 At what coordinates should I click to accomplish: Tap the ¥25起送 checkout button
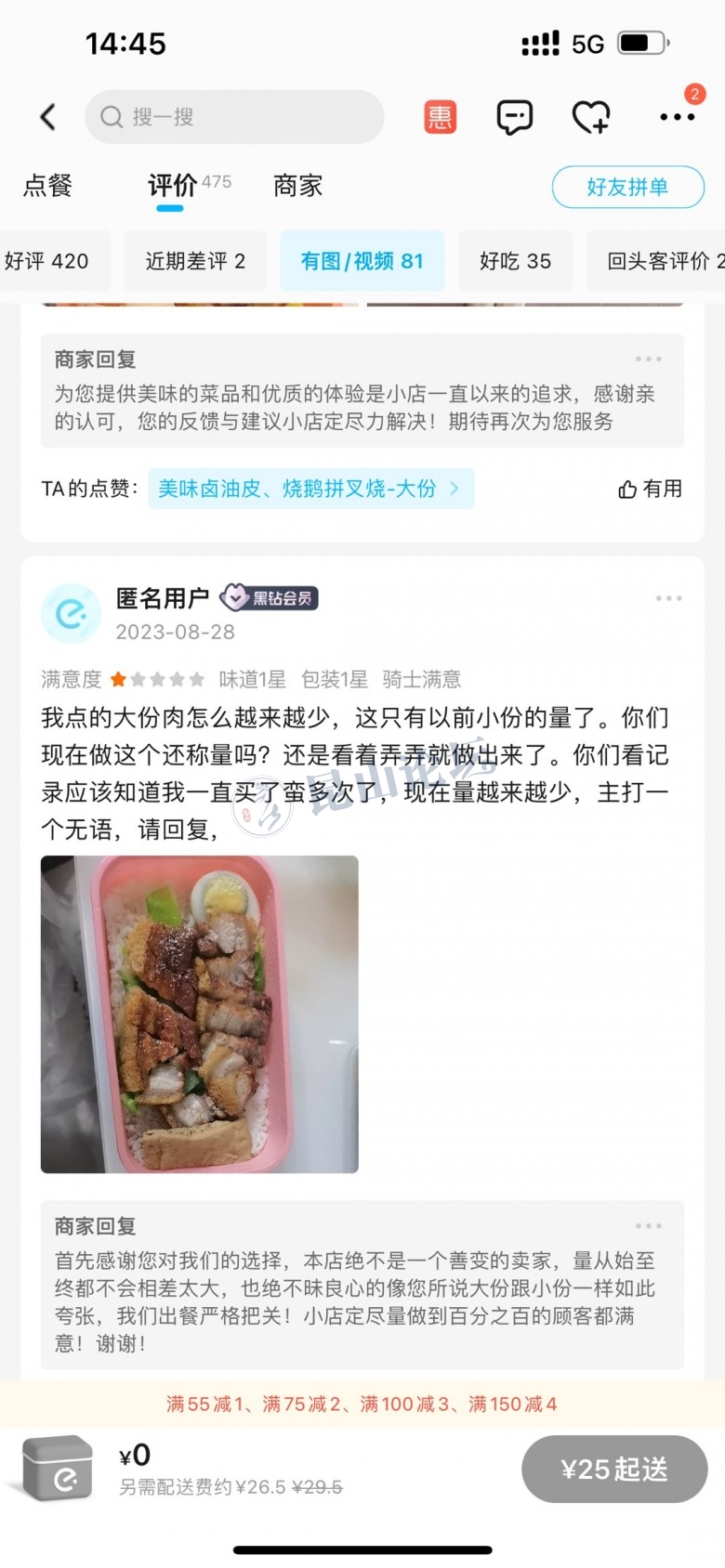click(613, 1469)
